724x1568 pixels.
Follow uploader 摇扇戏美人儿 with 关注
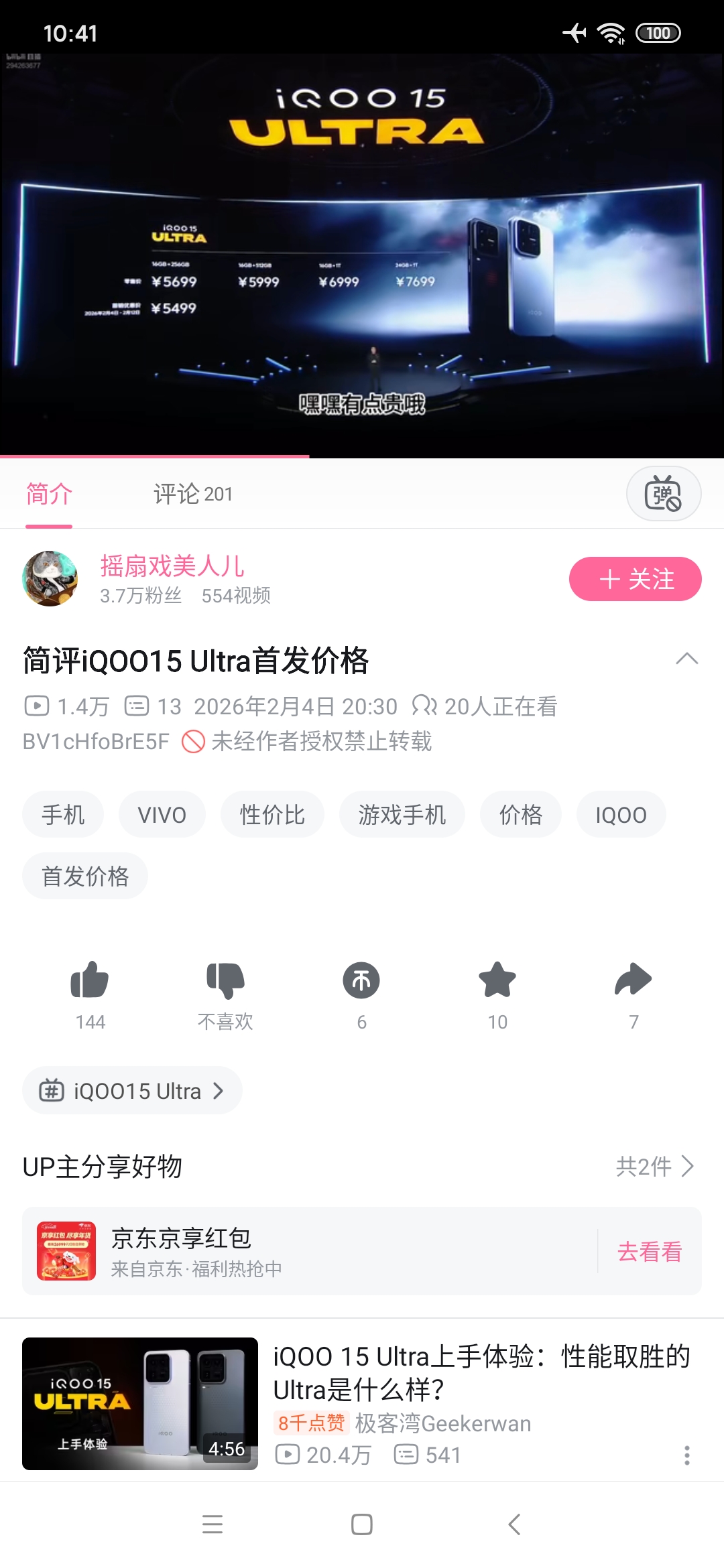tap(635, 579)
